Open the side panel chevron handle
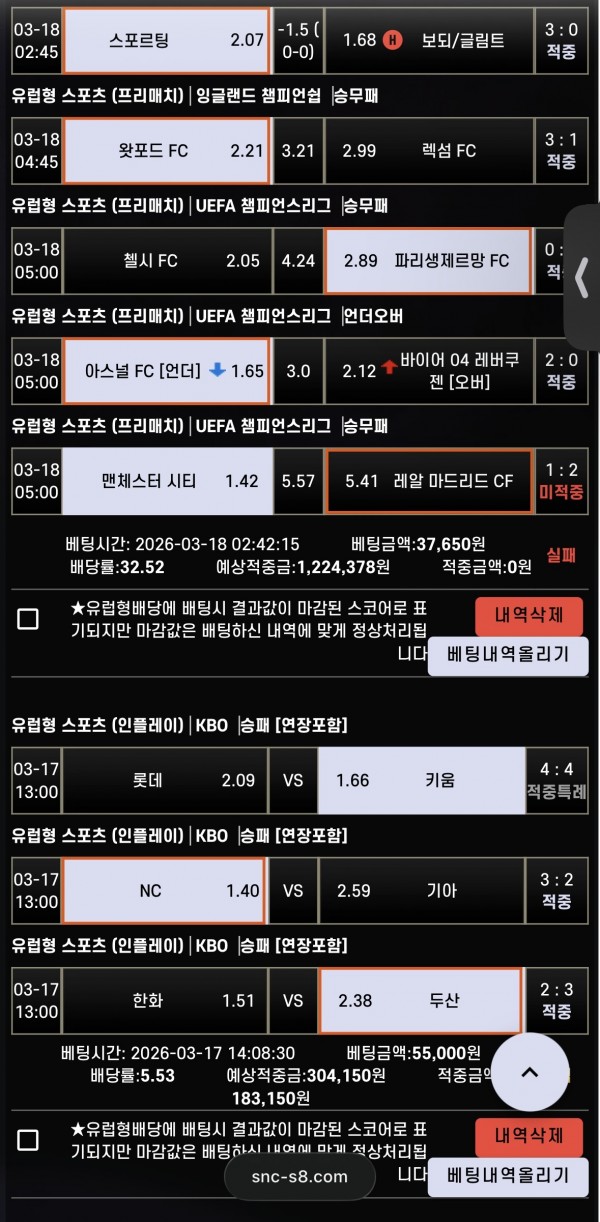 582,278
